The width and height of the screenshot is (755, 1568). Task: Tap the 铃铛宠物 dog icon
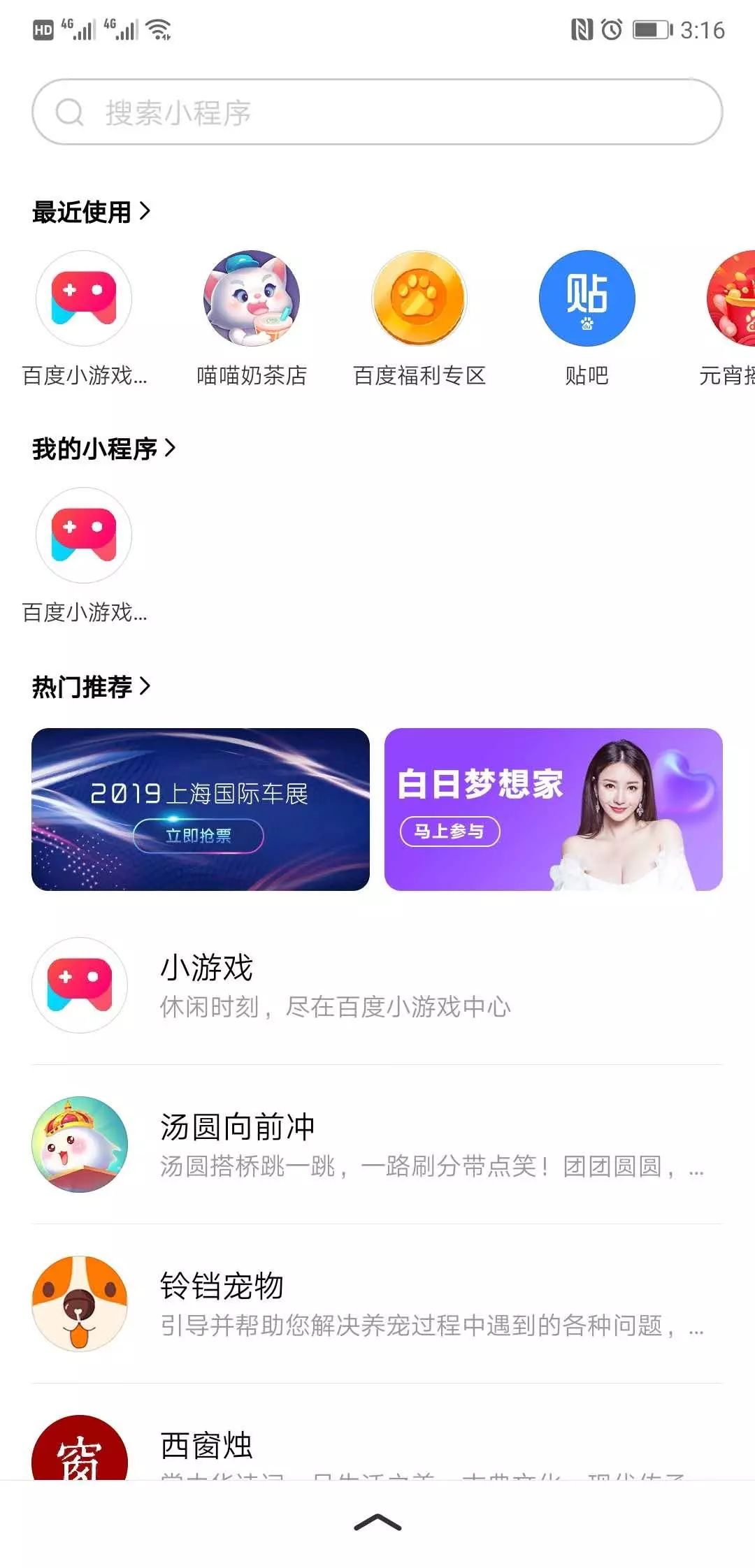(80, 1305)
